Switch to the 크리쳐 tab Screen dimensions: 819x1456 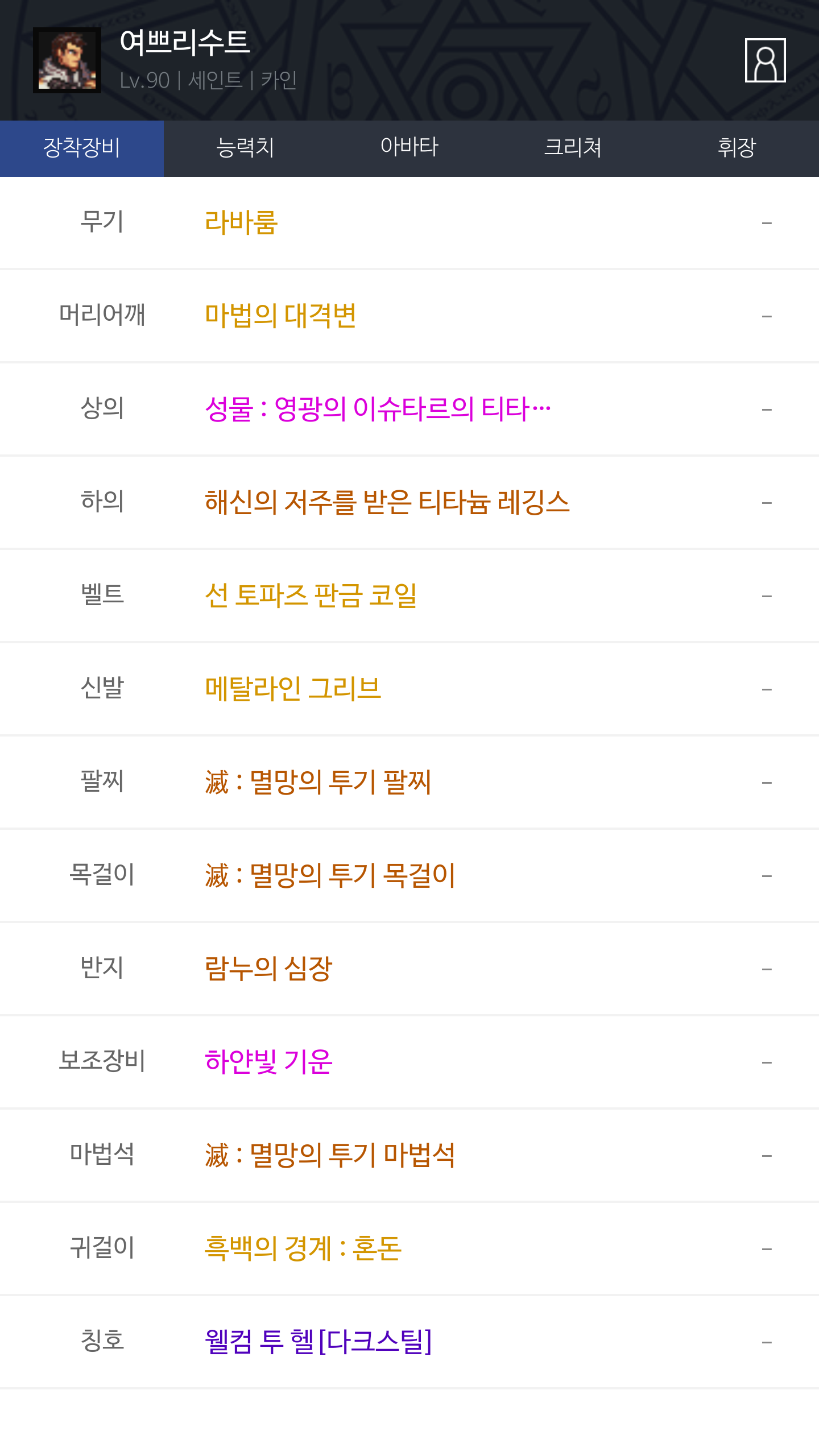coord(573,148)
